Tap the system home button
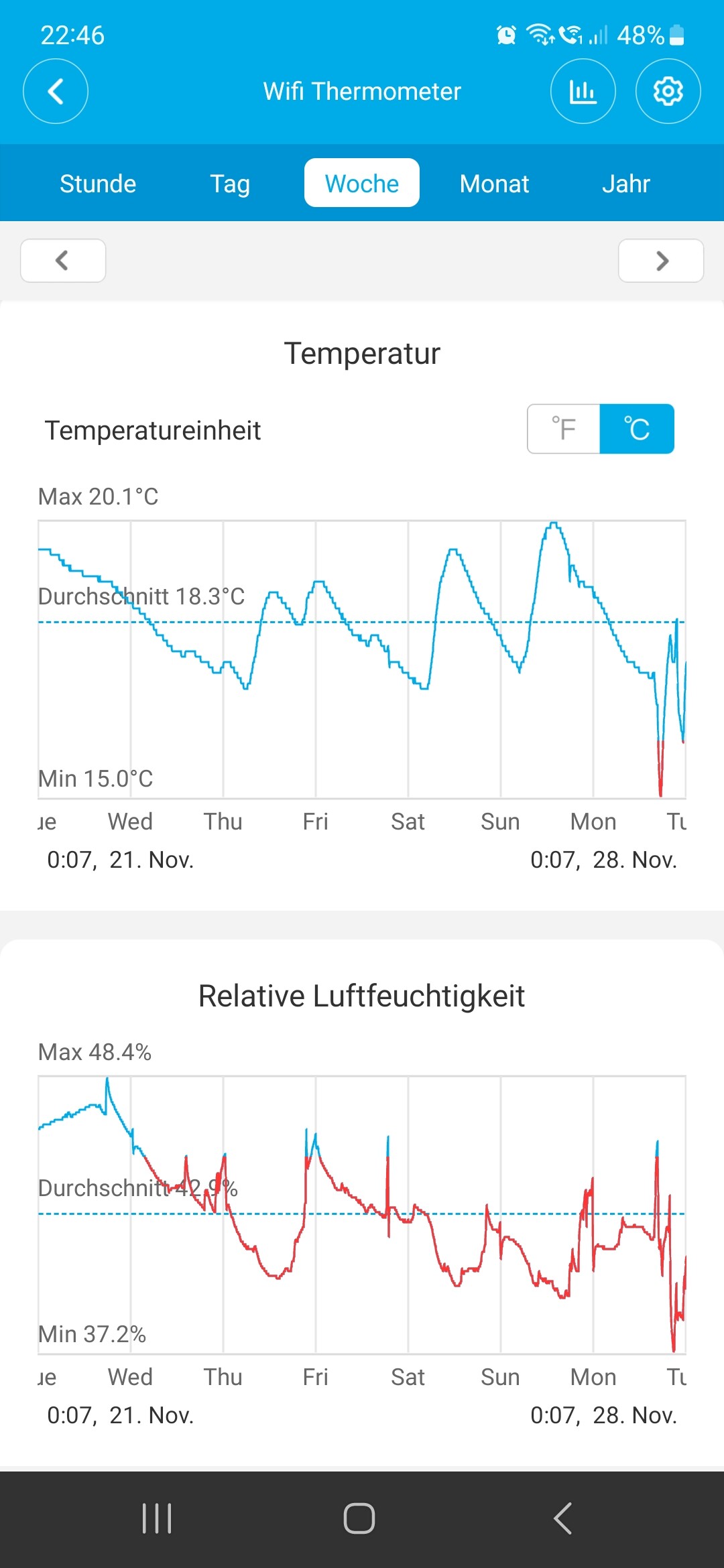The image size is (724, 1568). (x=359, y=1518)
